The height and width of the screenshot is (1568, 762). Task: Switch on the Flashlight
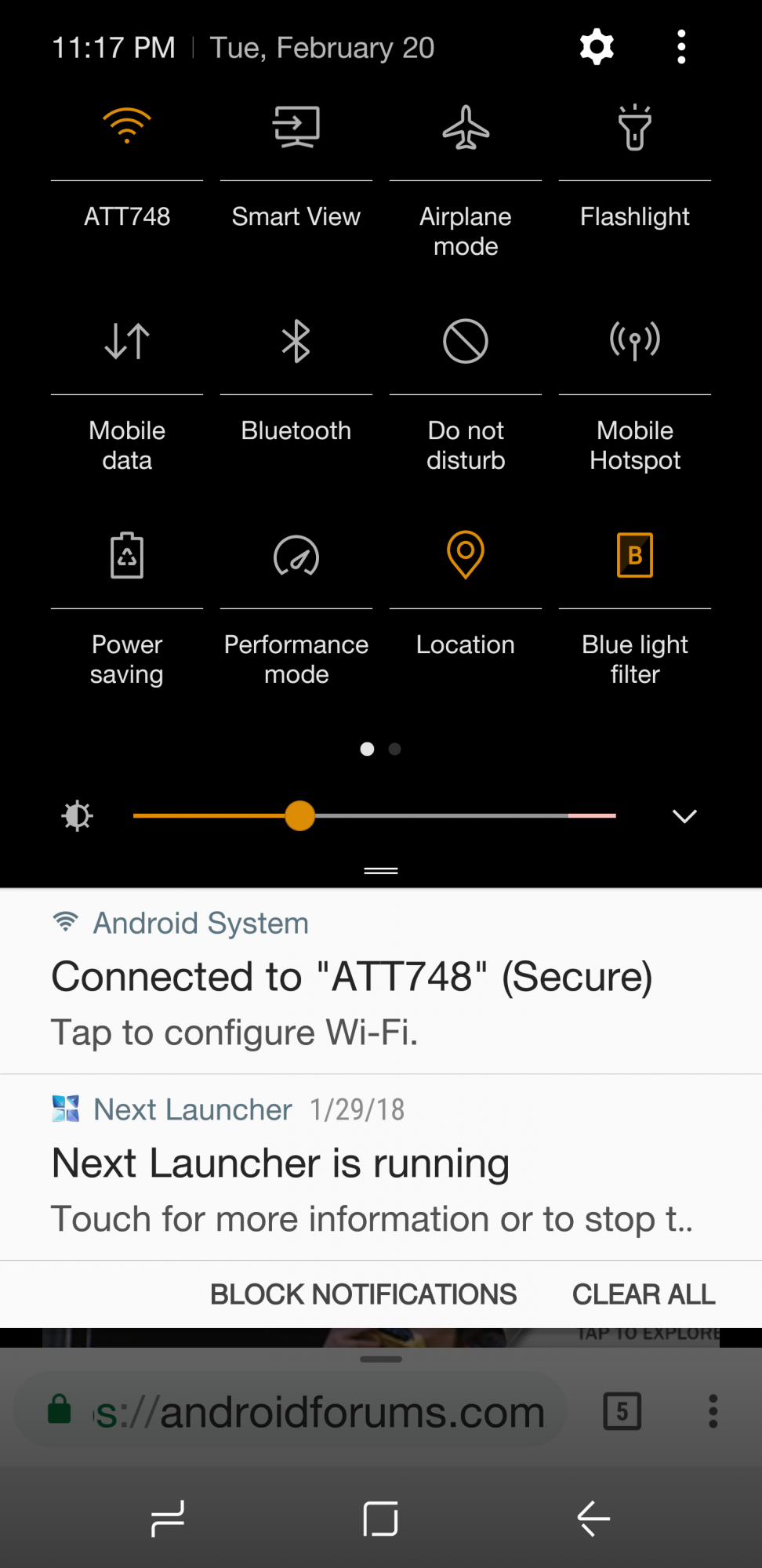click(x=635, y=127)
